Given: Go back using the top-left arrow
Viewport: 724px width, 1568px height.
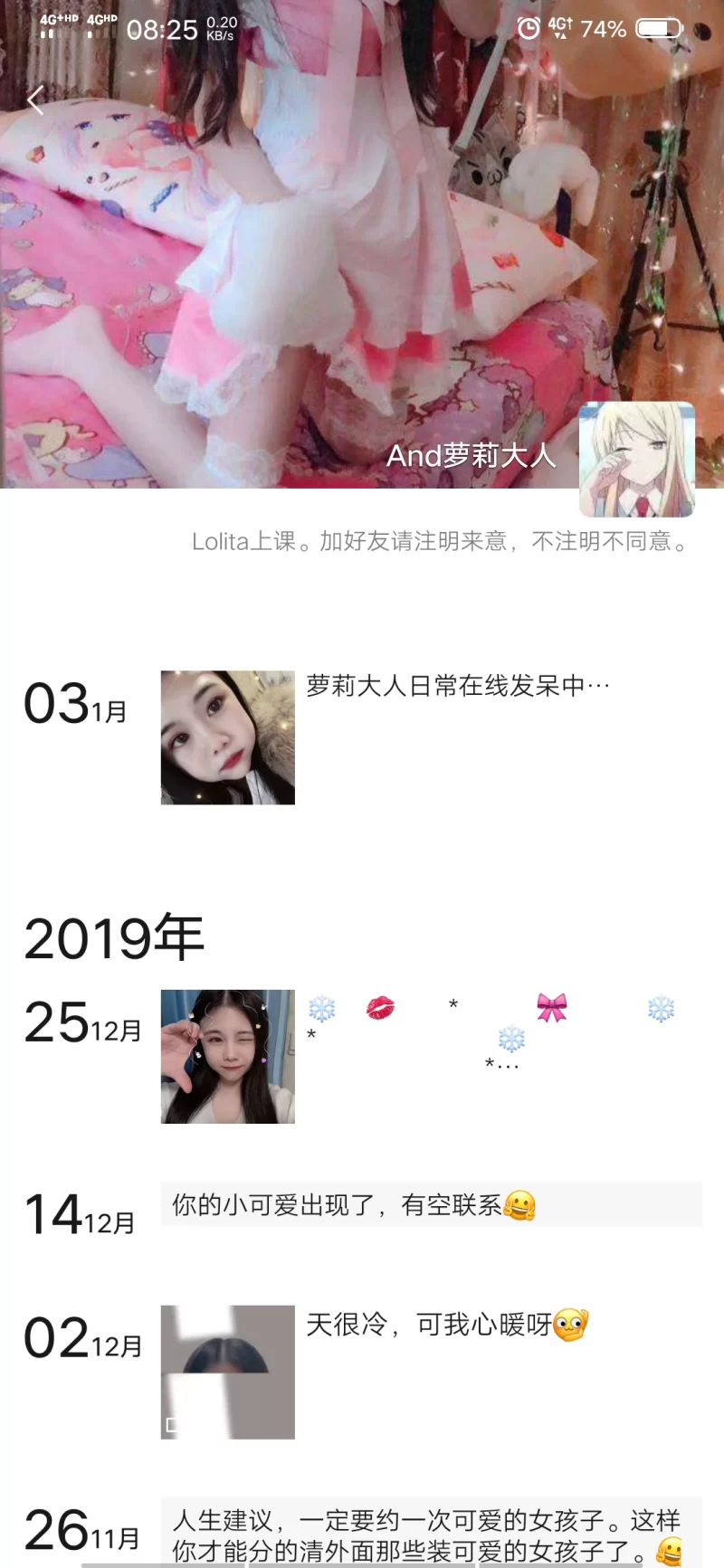Looking at the screenshot, I should point(36,100).
